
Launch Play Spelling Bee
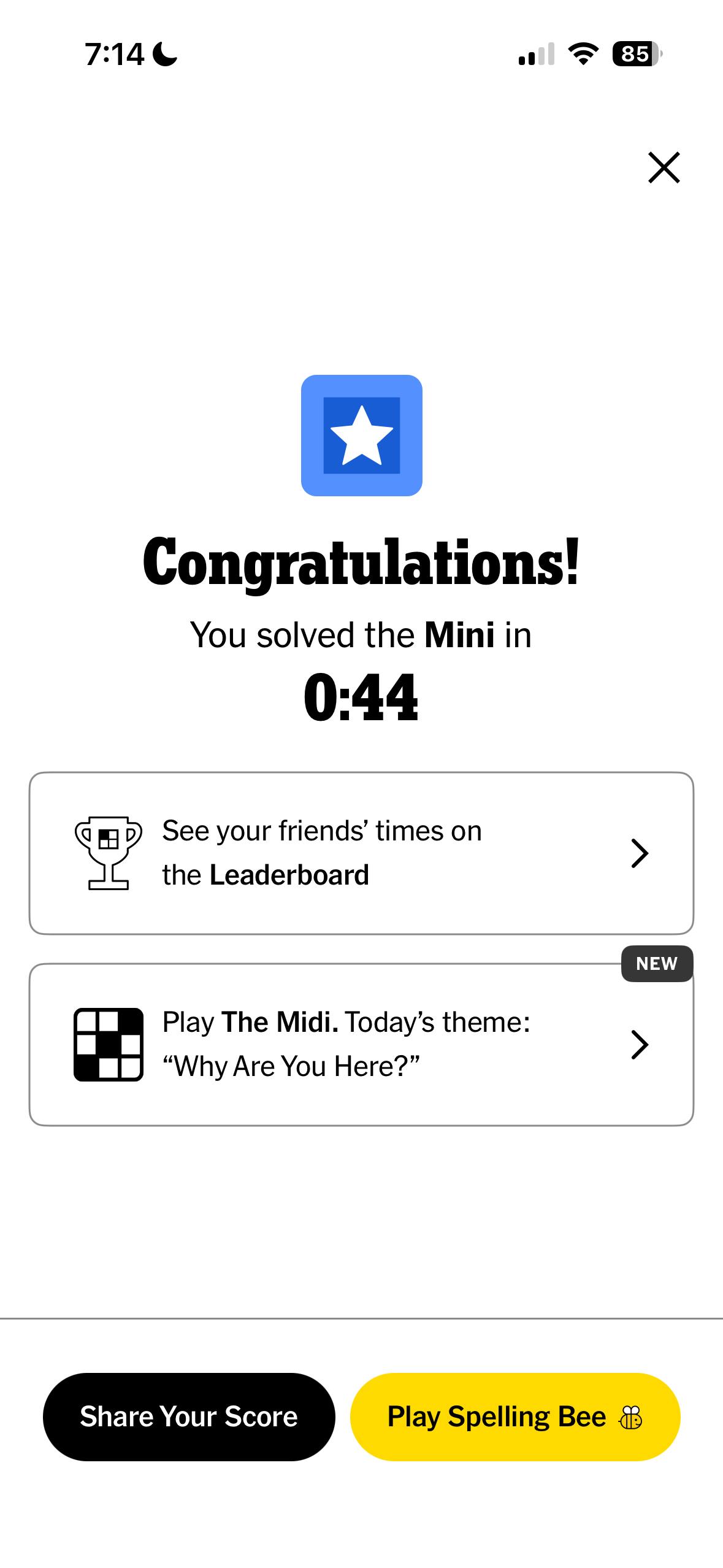515,1416
